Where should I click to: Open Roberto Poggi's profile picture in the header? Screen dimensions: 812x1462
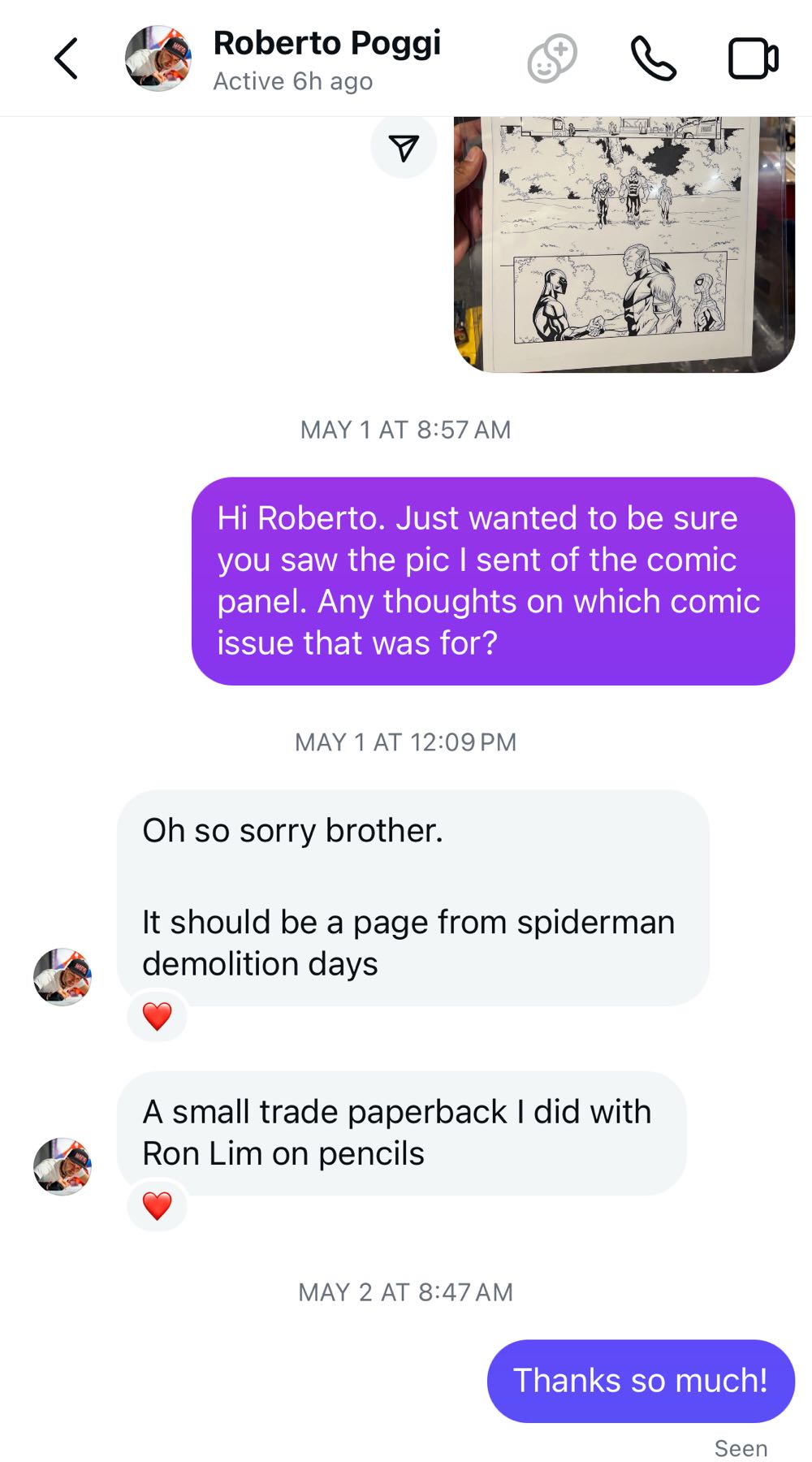coord(157,58)
